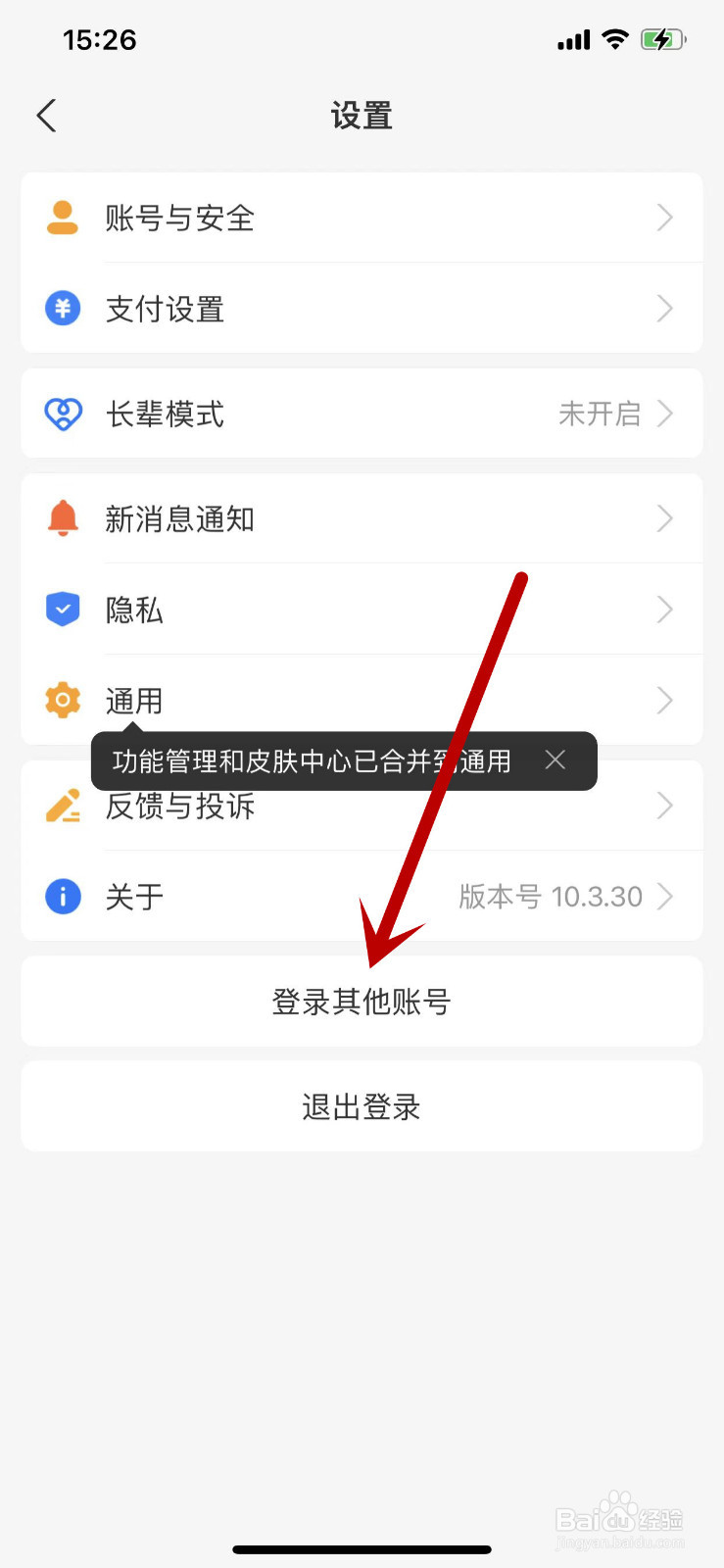Image resolution: width=724 pixels, height=1568 pixels.
Task: Tap the blue shield privacy icon
Action: [62, 609]
